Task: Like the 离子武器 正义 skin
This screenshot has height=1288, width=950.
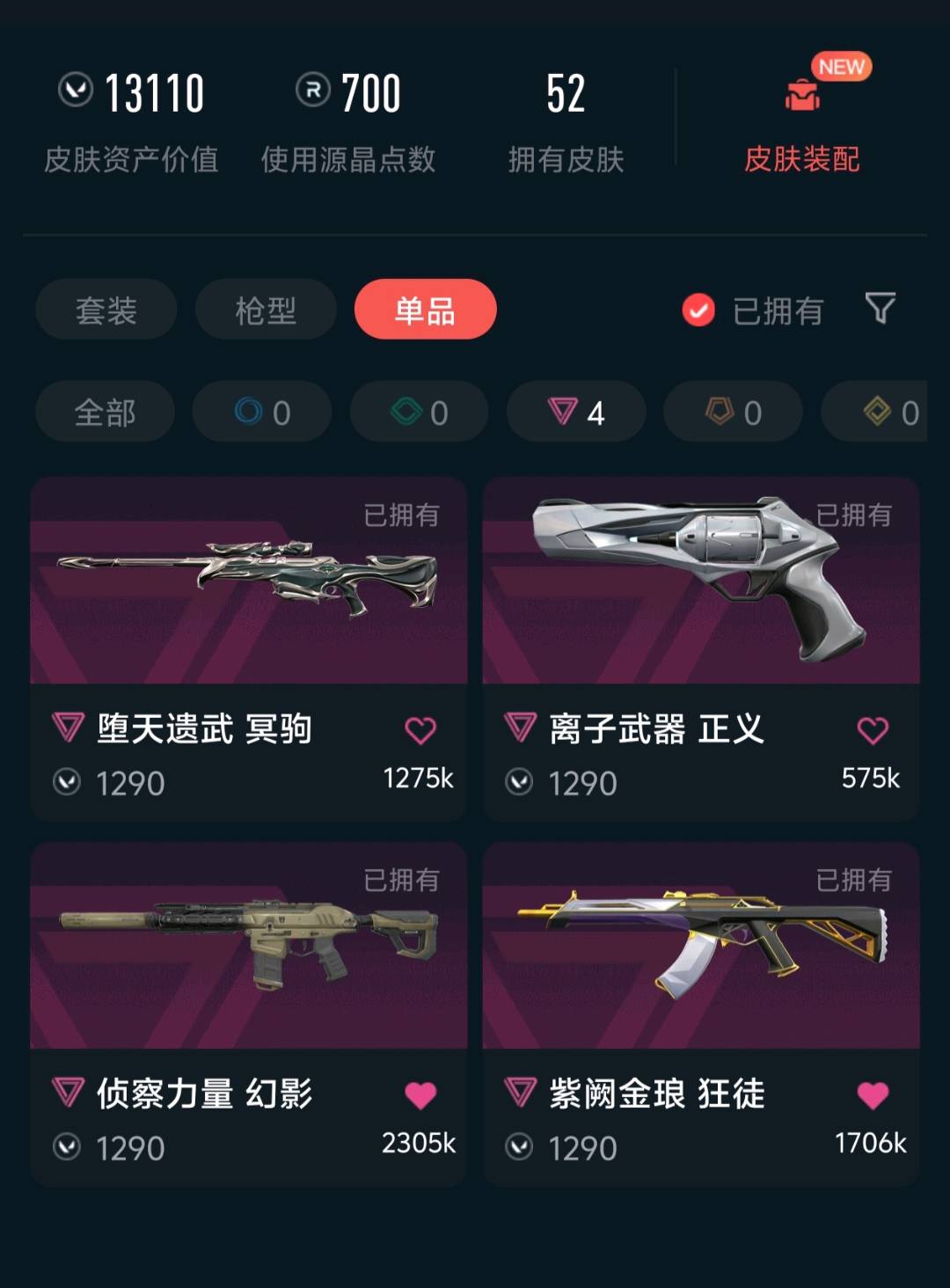Action: [x=873, y=730]
